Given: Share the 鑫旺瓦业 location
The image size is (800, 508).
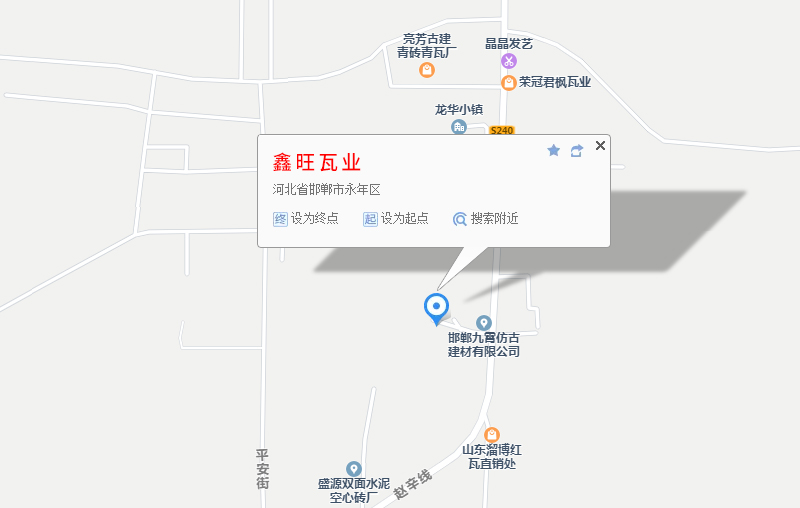Looking at the screenshot, I should coord(577,150).
